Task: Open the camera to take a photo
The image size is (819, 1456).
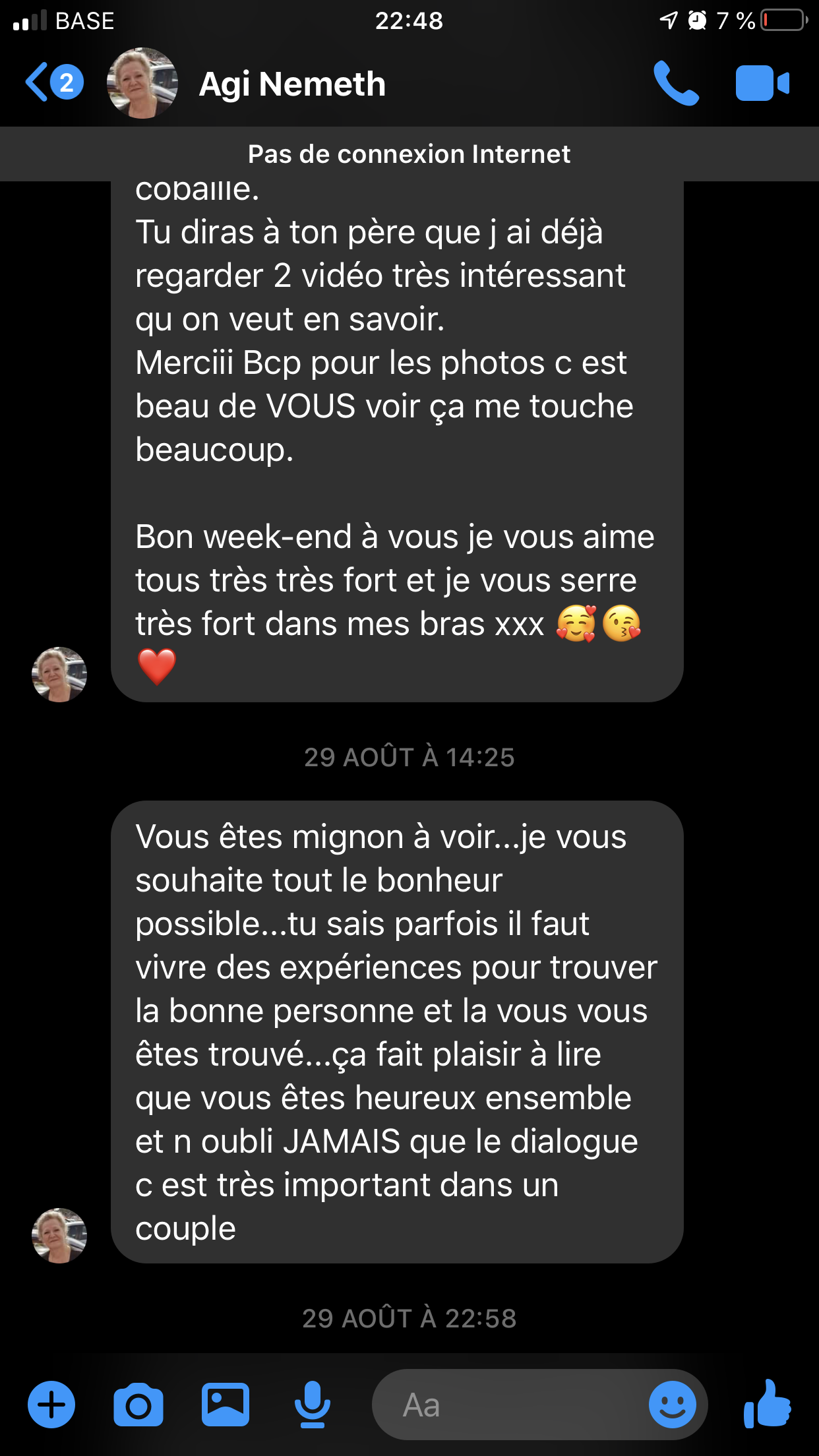Action: coord(138,1405)
